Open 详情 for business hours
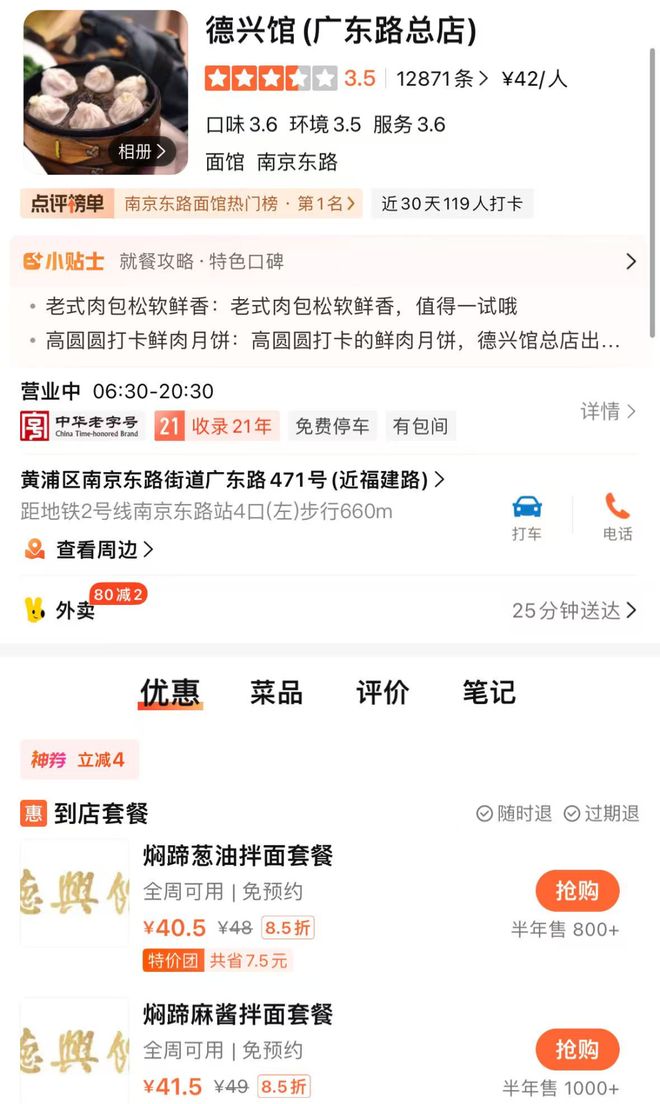This screenshot has height=1104, width=660. pyautogui.click(x=607, y=411)
